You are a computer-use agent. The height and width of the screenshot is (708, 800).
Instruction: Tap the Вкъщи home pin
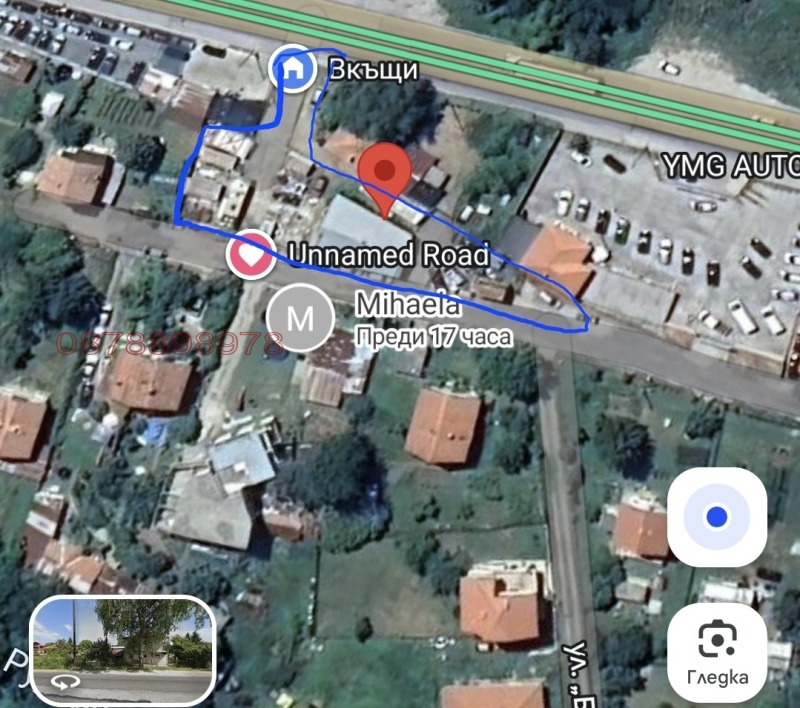click(x=293, y=69)
